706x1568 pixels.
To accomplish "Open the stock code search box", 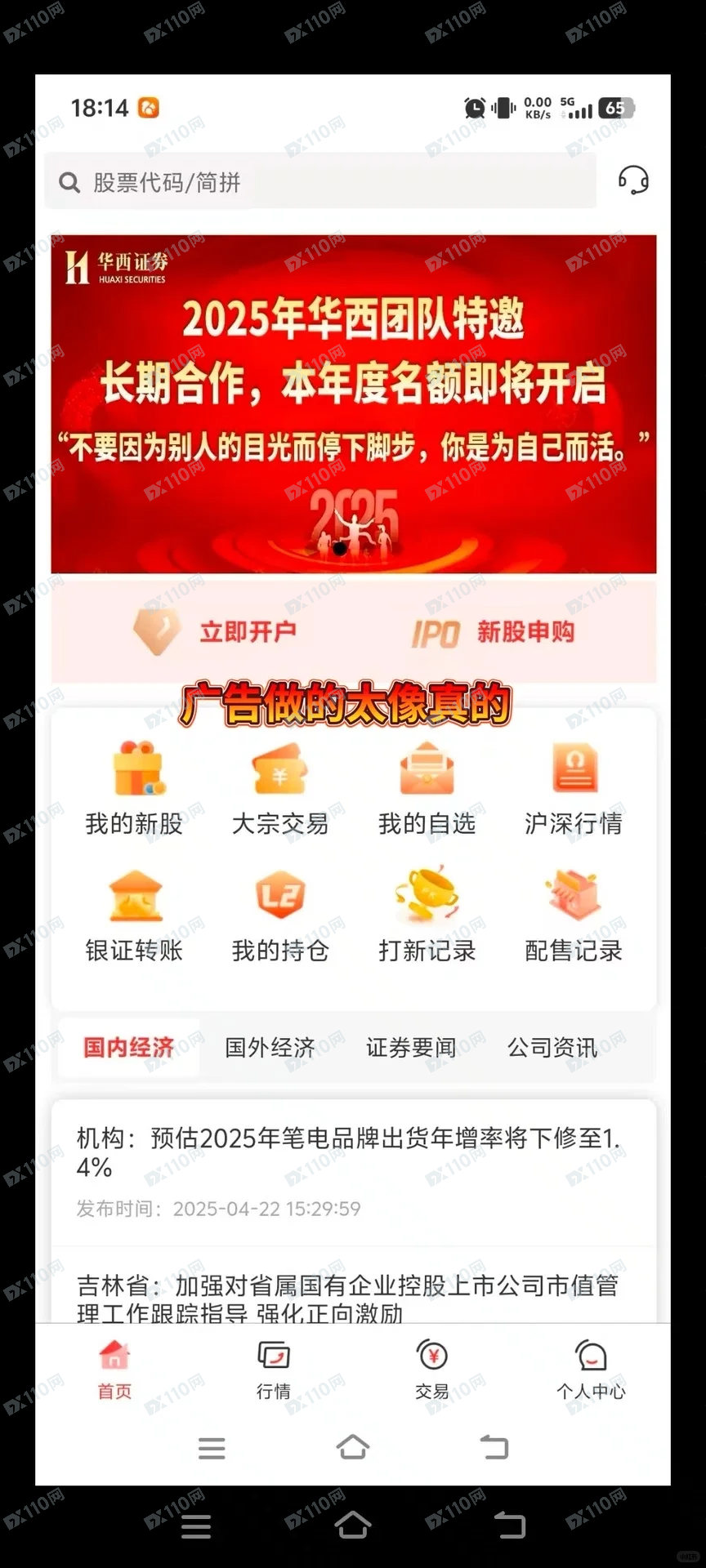I will (x=319, y=181).
